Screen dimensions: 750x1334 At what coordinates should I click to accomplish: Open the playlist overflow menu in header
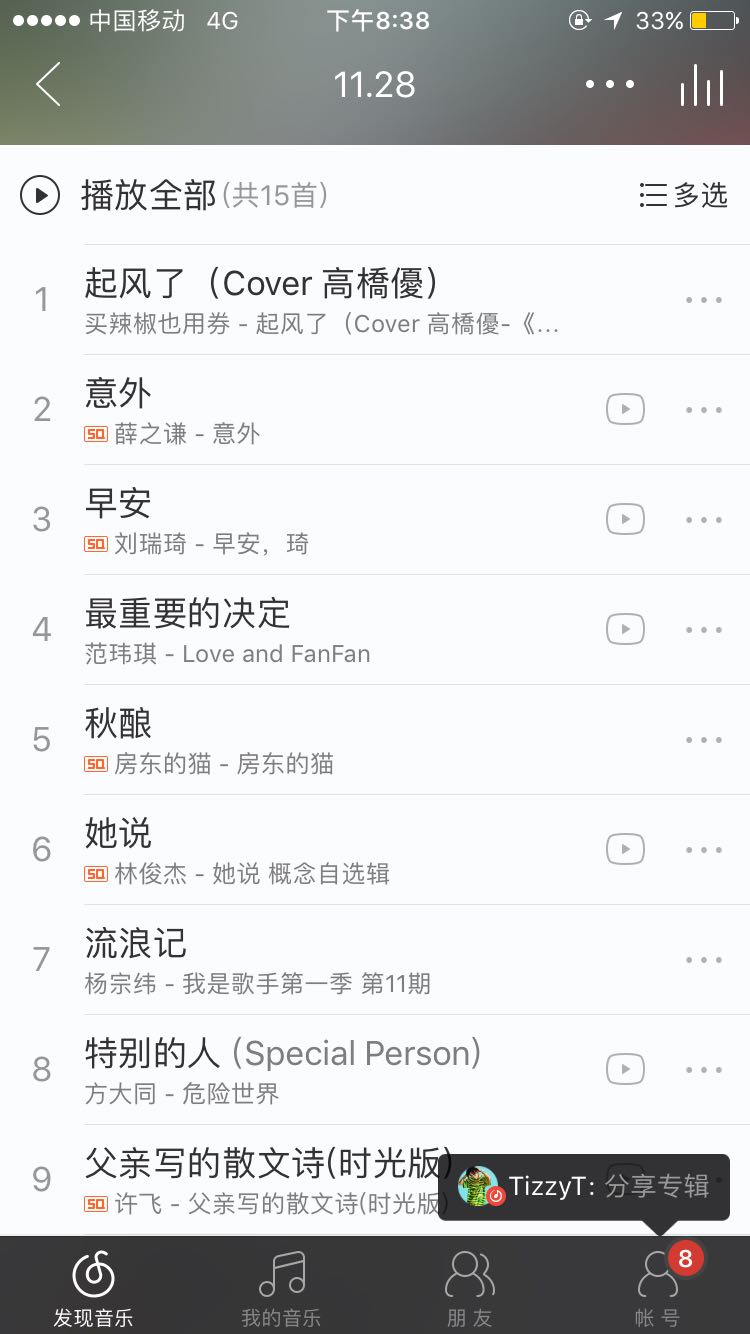(610, 85)
